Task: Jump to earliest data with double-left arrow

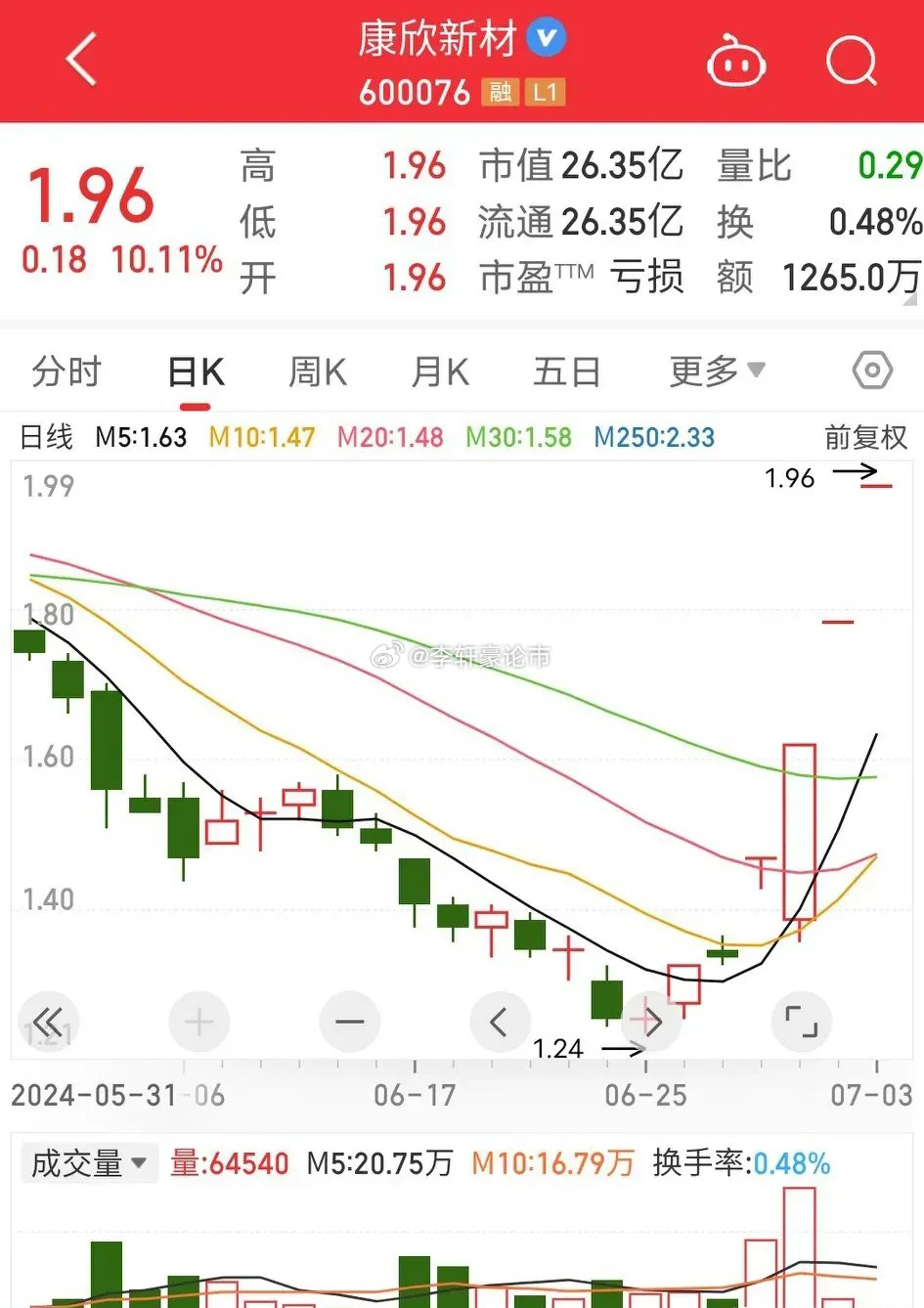Action: pyautogui.click(x=47, y=1023)
